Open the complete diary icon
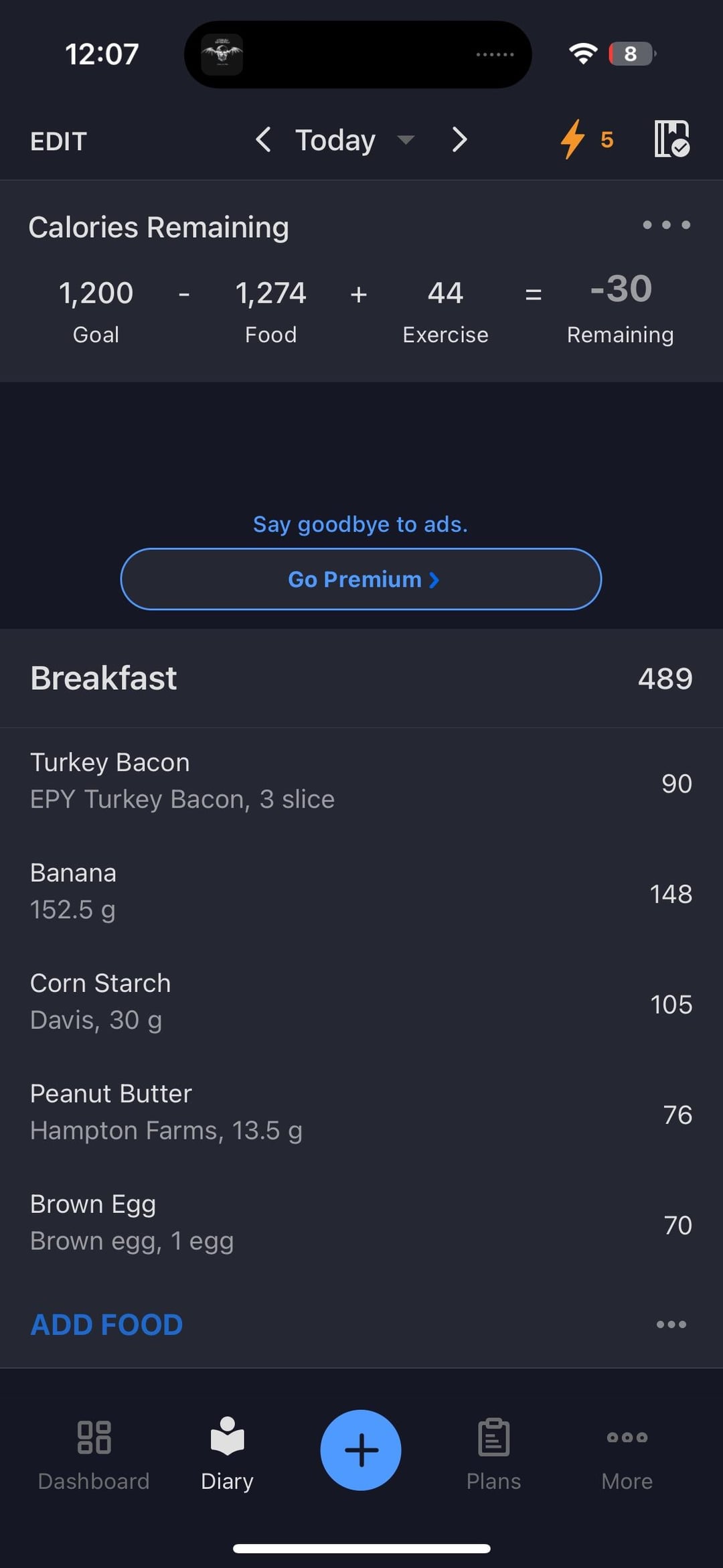This screenshot has width=723, height=1568. pos(671,139)
